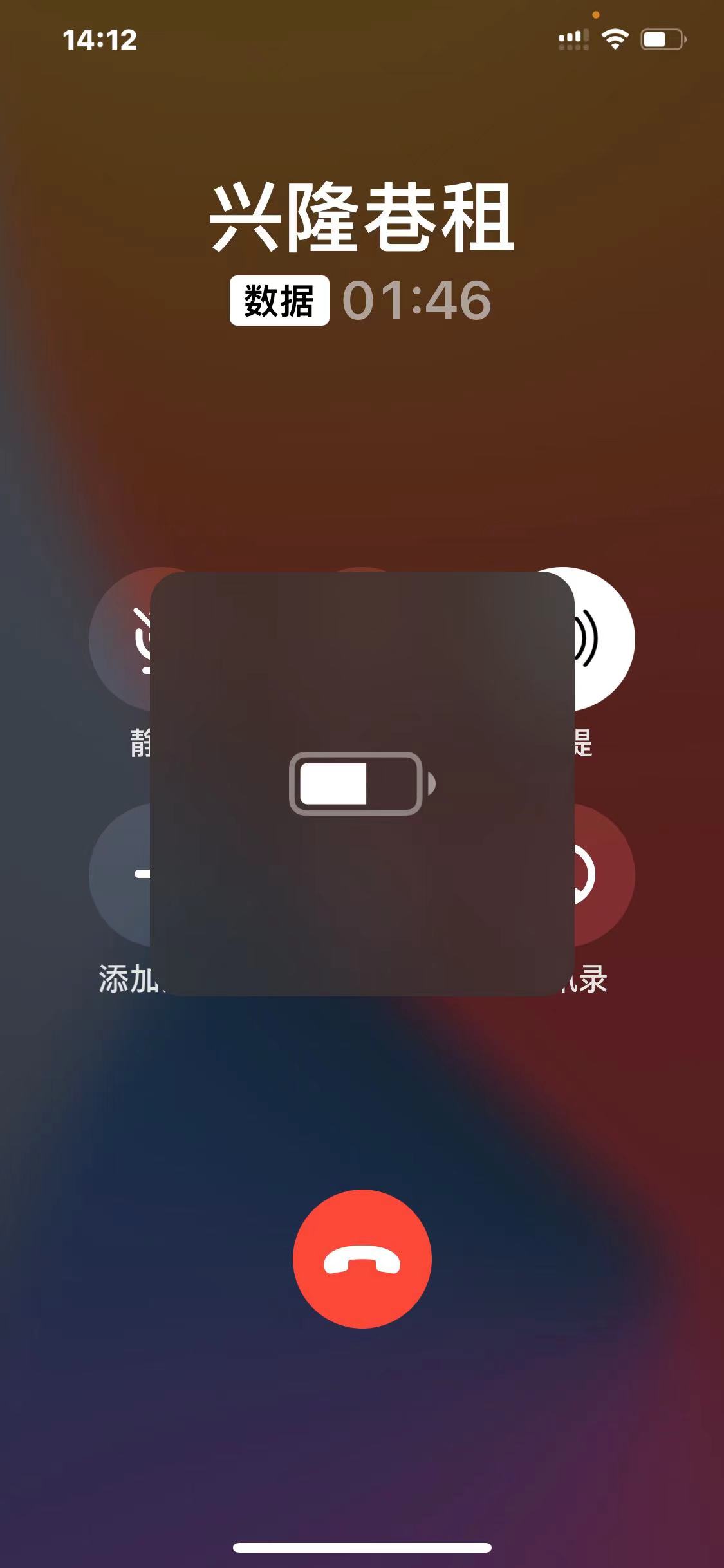724x1568 pixels.
Task: Mute the microphone
Action: pos(120,639)
